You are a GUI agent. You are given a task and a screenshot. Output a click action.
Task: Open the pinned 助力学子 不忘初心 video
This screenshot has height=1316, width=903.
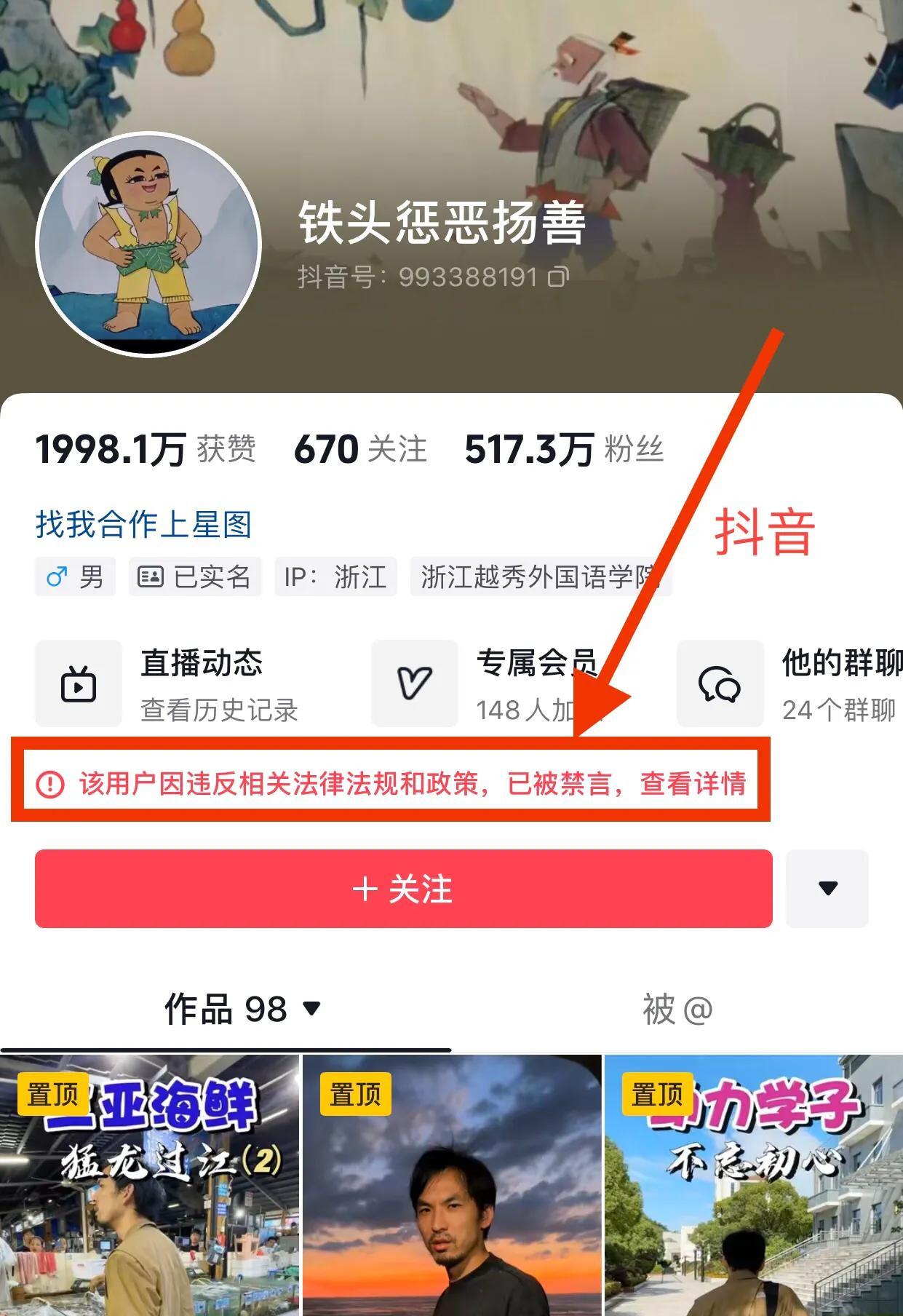pos(753,1186)
